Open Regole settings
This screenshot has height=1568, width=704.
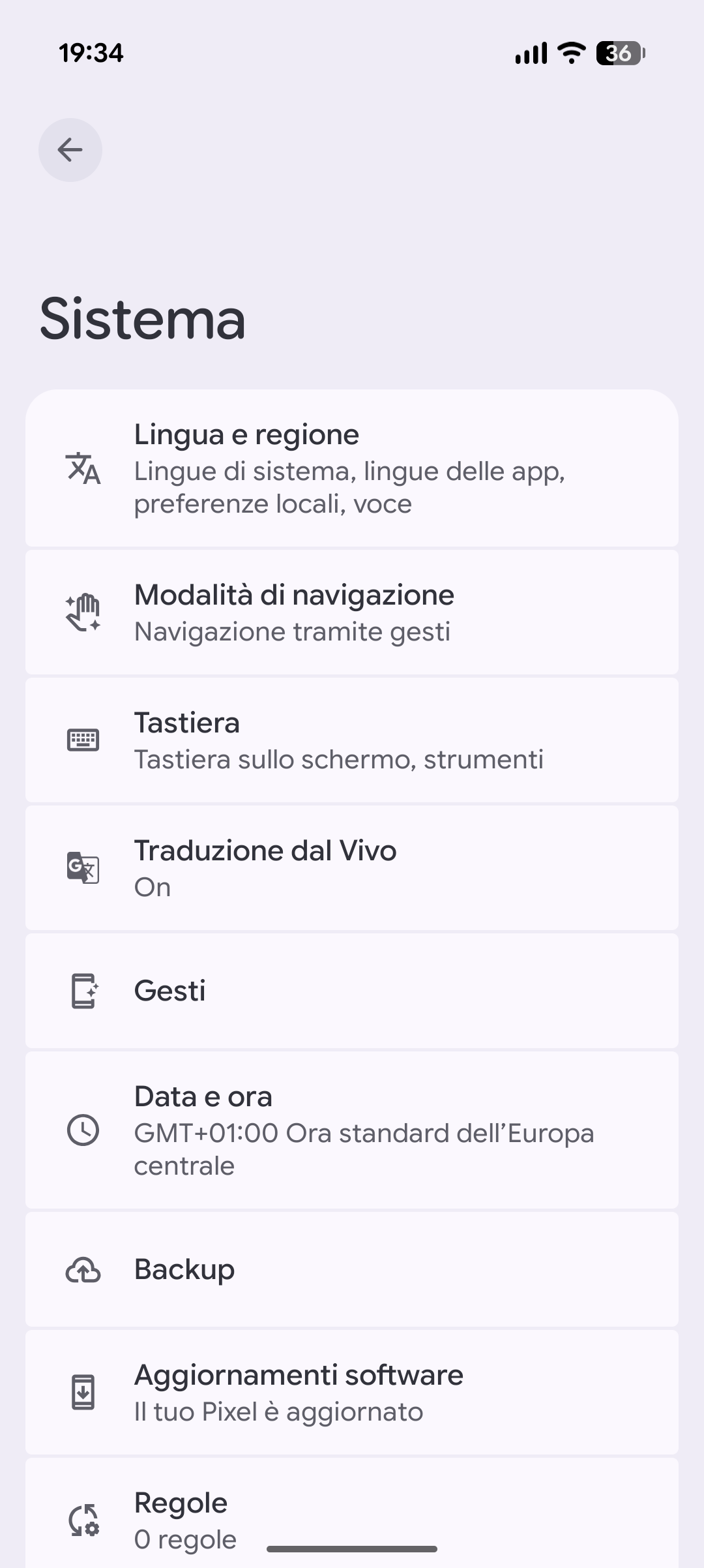pyautogui.click(x=352, y=1513)
